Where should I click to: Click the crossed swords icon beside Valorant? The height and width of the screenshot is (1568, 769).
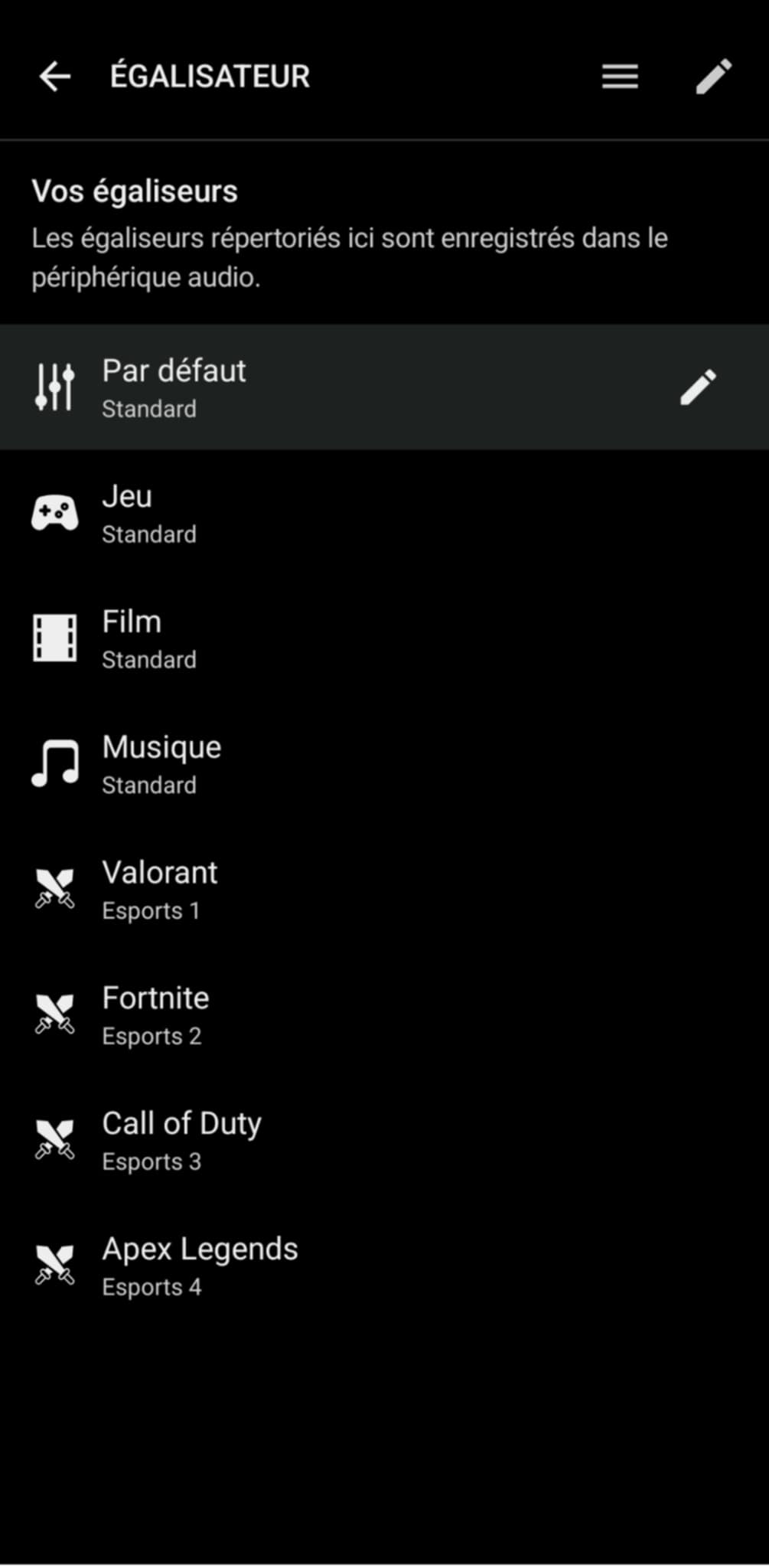[54, 888]
